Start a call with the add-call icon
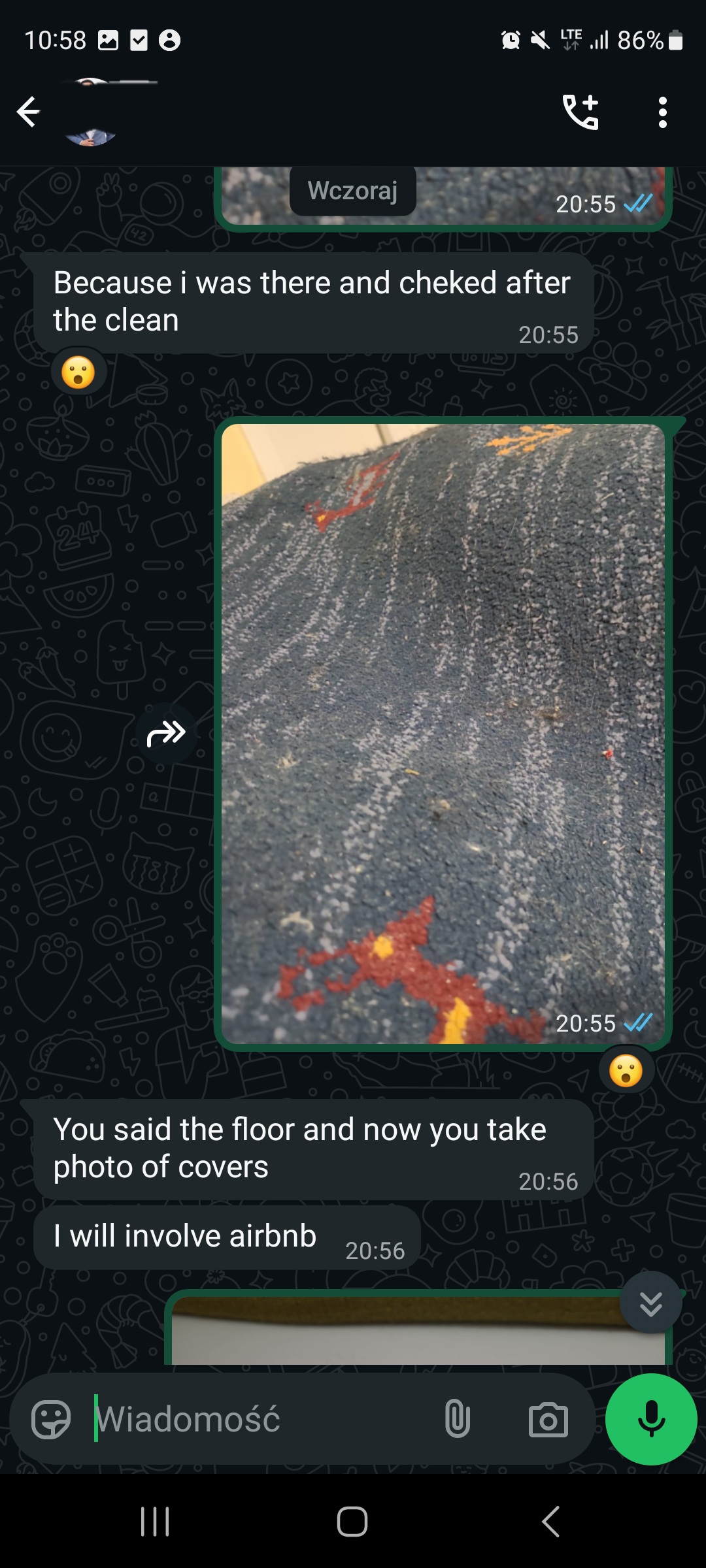 click(580, 112)
